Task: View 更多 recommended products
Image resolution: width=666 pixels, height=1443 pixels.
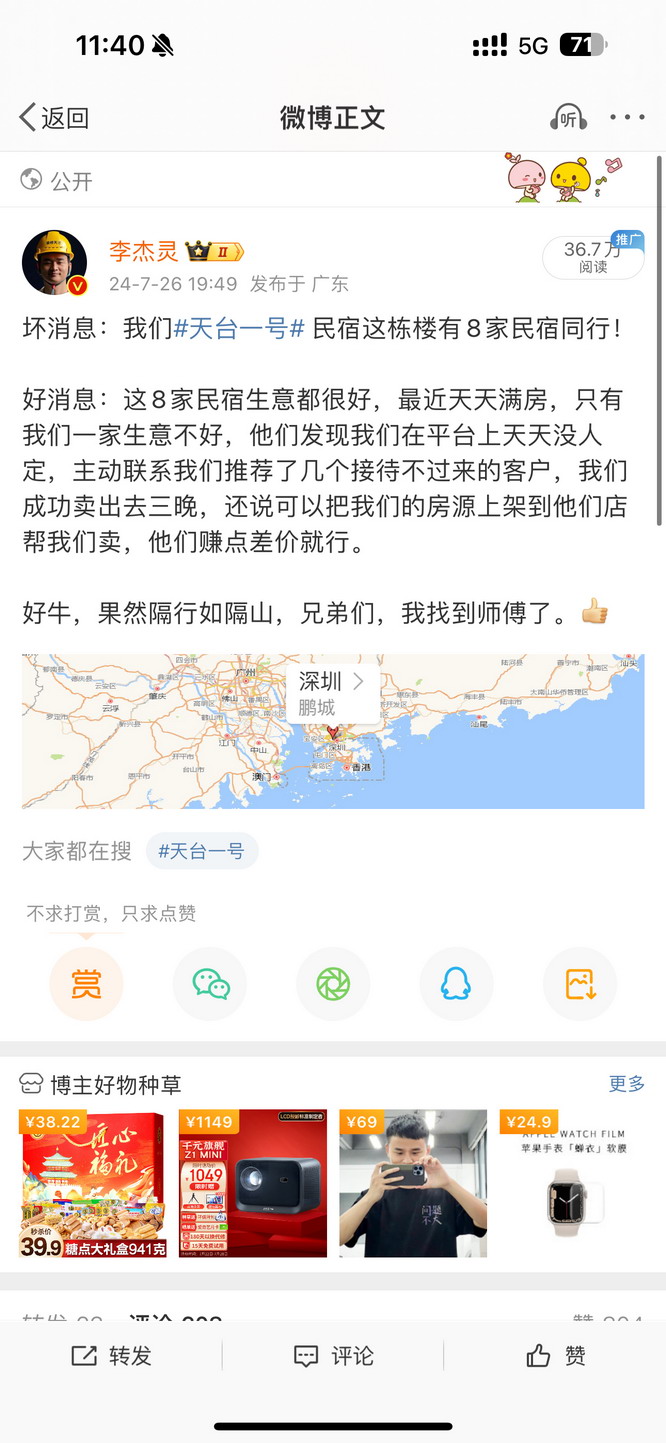Action: click(x=626, y=1083)
